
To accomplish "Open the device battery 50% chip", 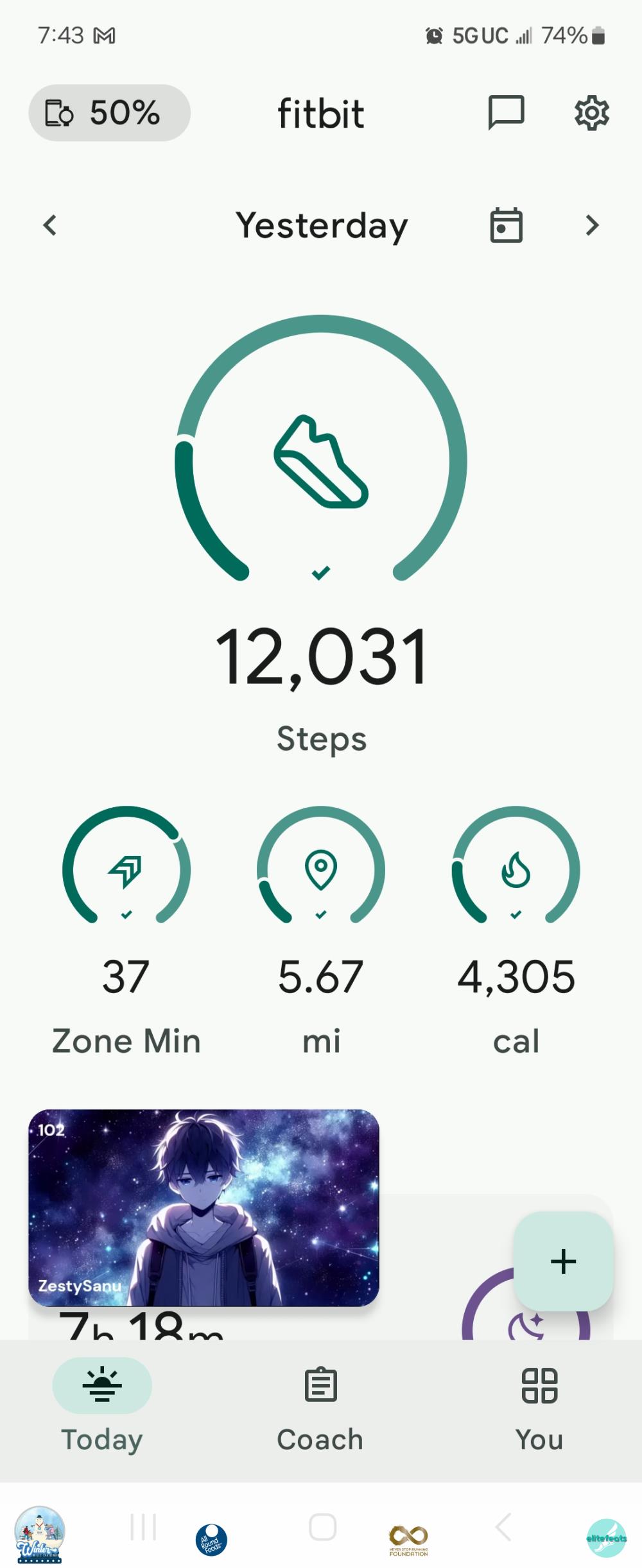I will [109, 113].
